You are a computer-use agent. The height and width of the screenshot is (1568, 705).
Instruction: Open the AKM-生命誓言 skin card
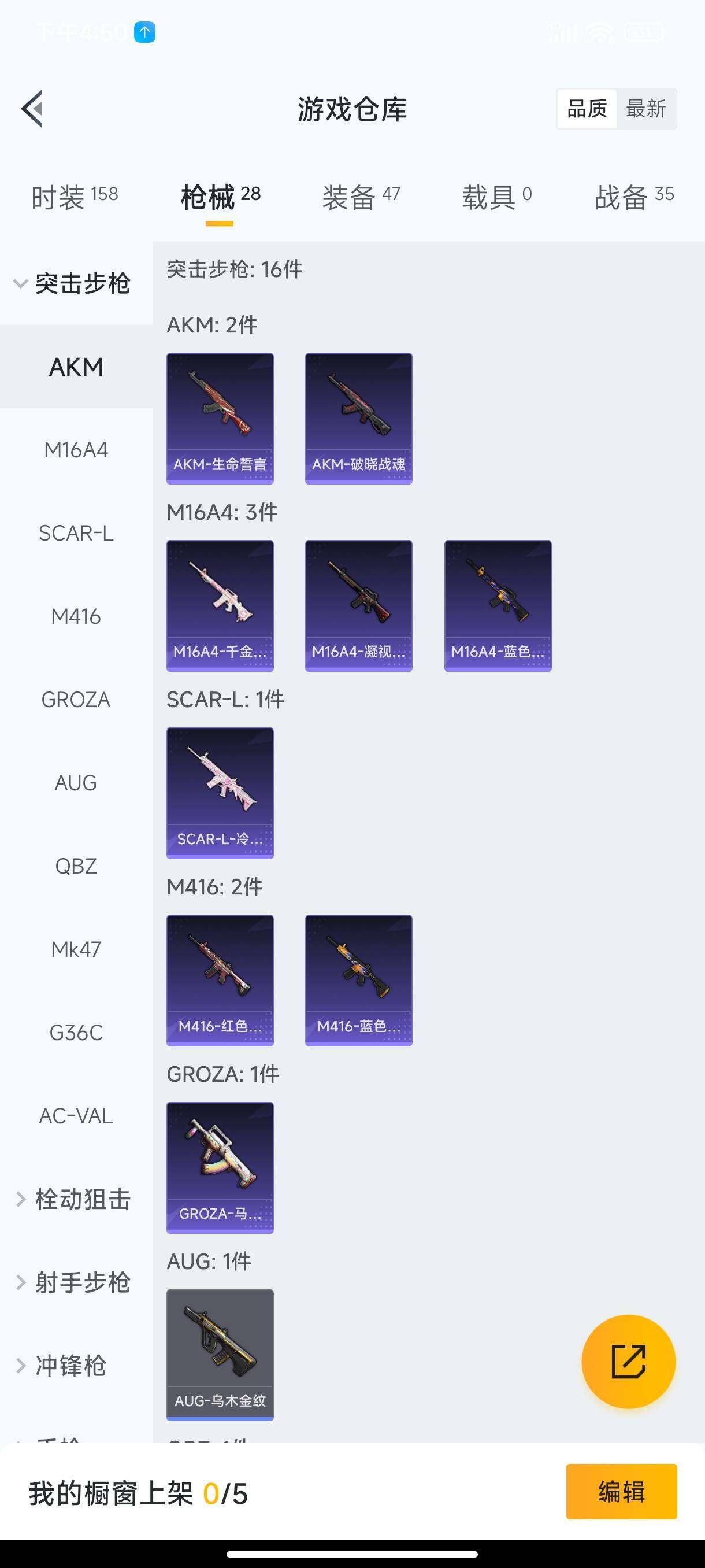click(x=220, y=418)
